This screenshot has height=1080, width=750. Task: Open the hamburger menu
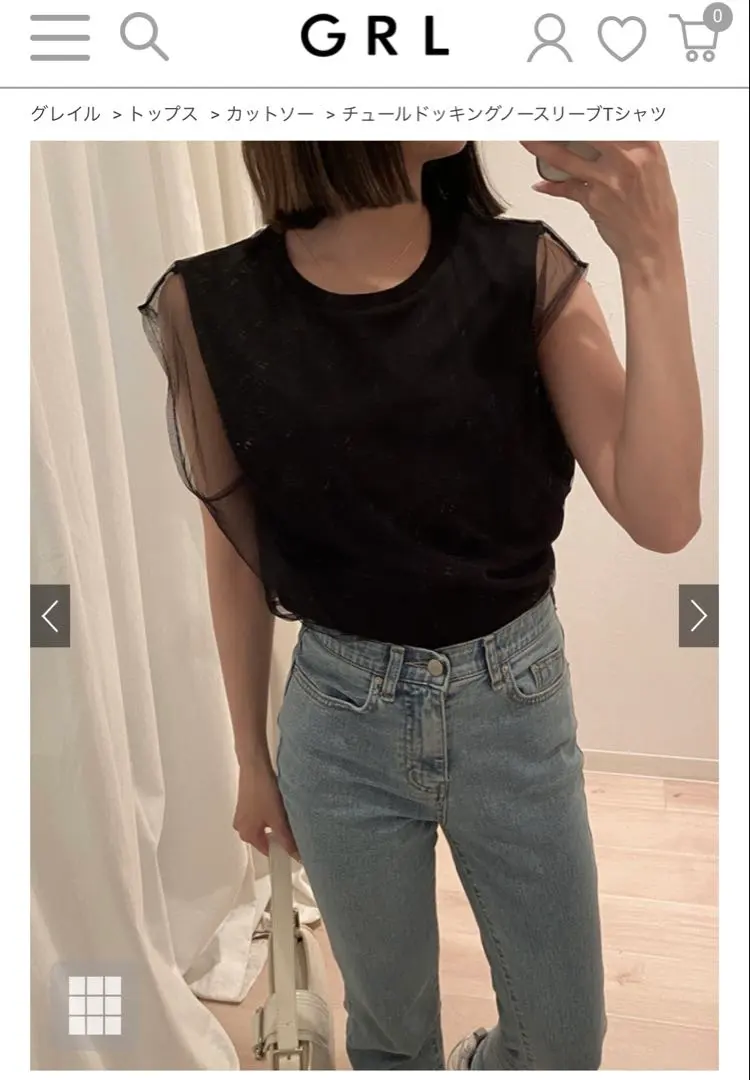pos(60,38)
